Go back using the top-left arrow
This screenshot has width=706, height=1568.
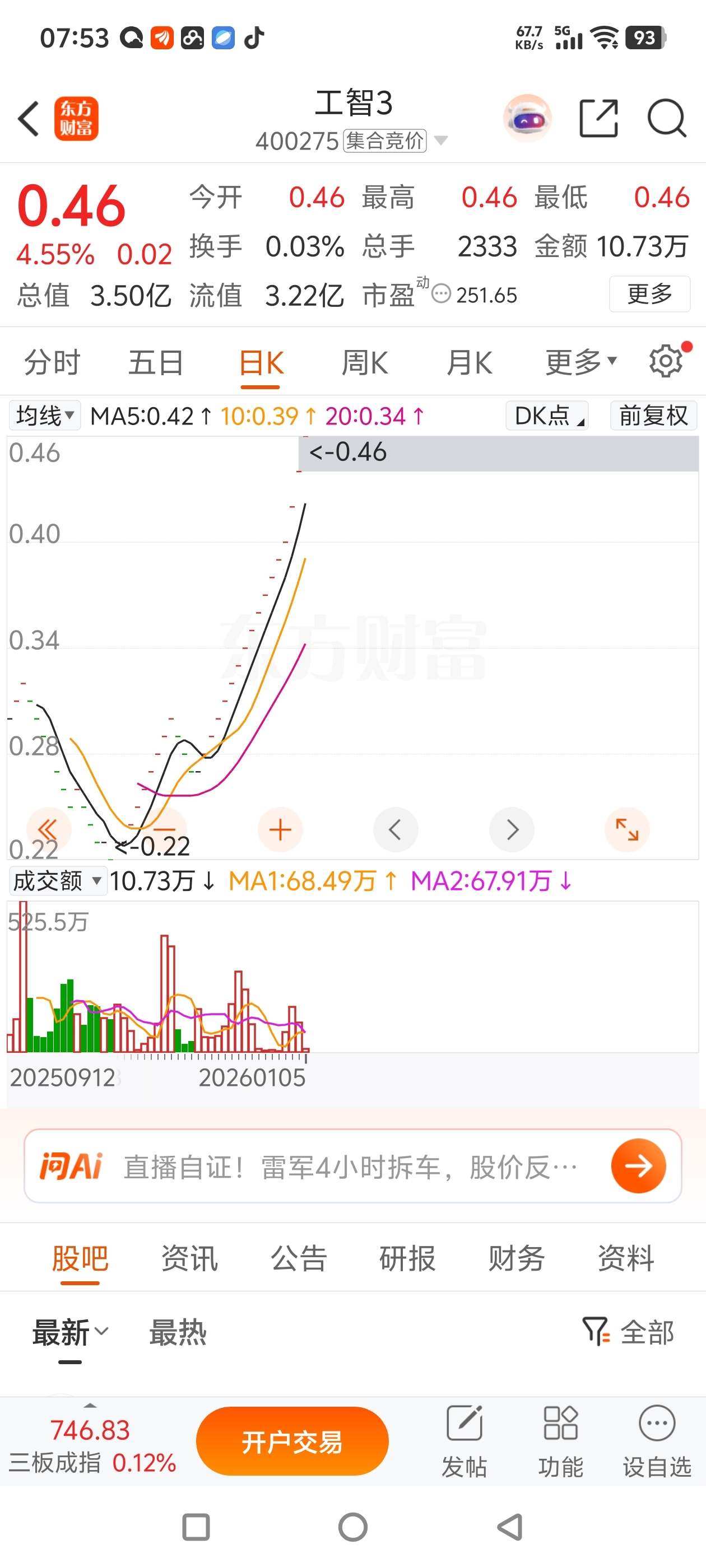[29, 119]
